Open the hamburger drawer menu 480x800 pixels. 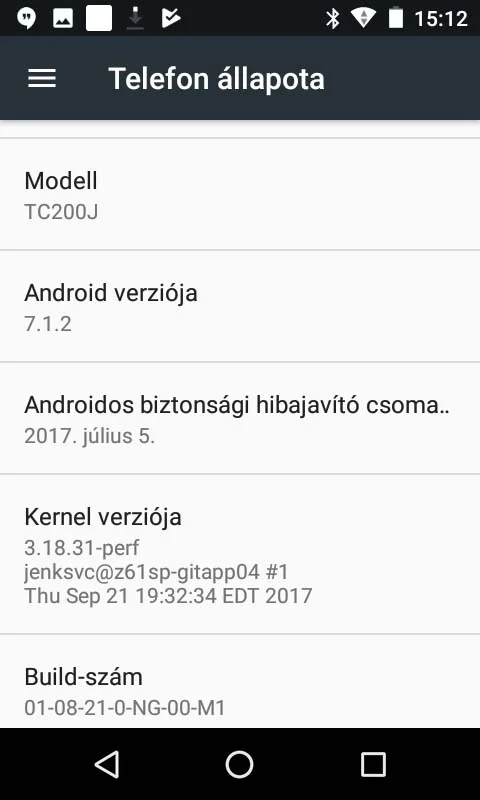[42, 79]
